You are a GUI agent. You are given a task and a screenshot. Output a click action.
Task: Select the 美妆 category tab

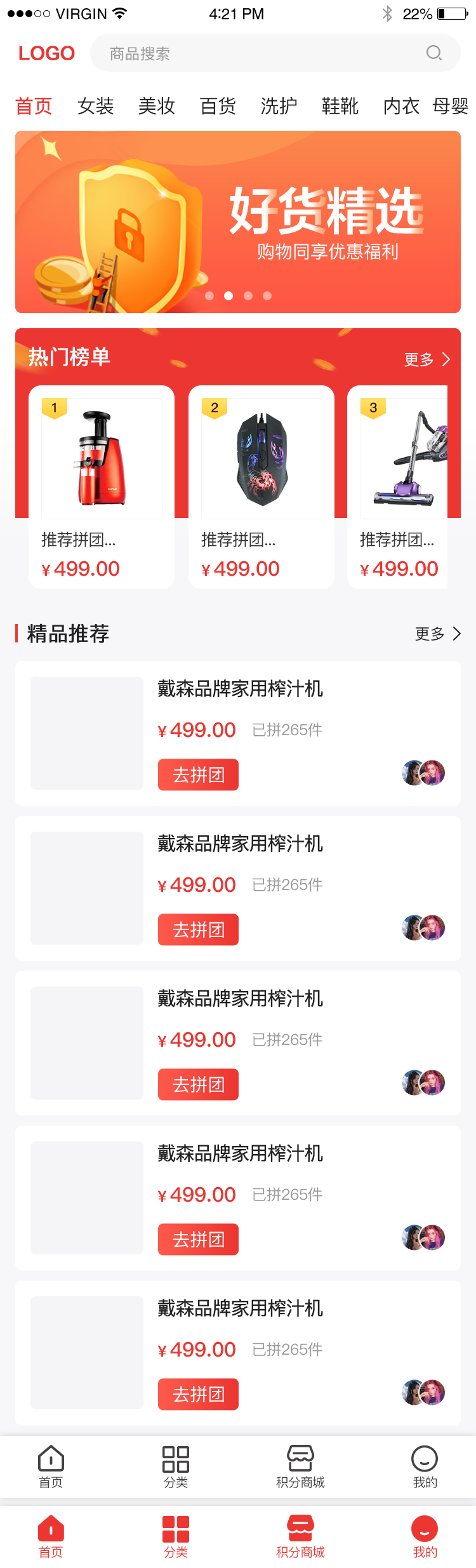point(157,106)
